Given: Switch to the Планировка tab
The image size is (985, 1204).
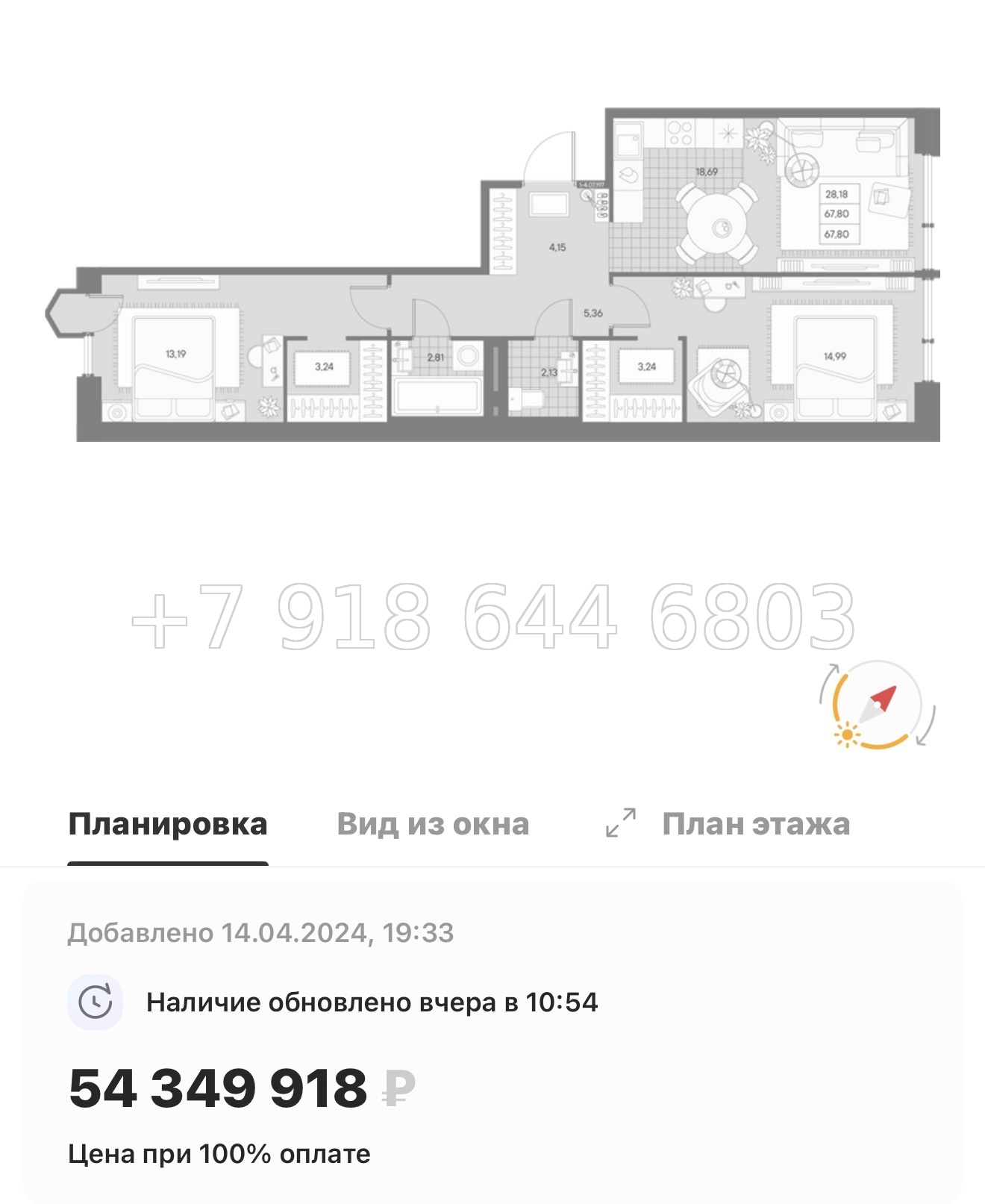Looking at the screenshot, I should tap(168, 824).
